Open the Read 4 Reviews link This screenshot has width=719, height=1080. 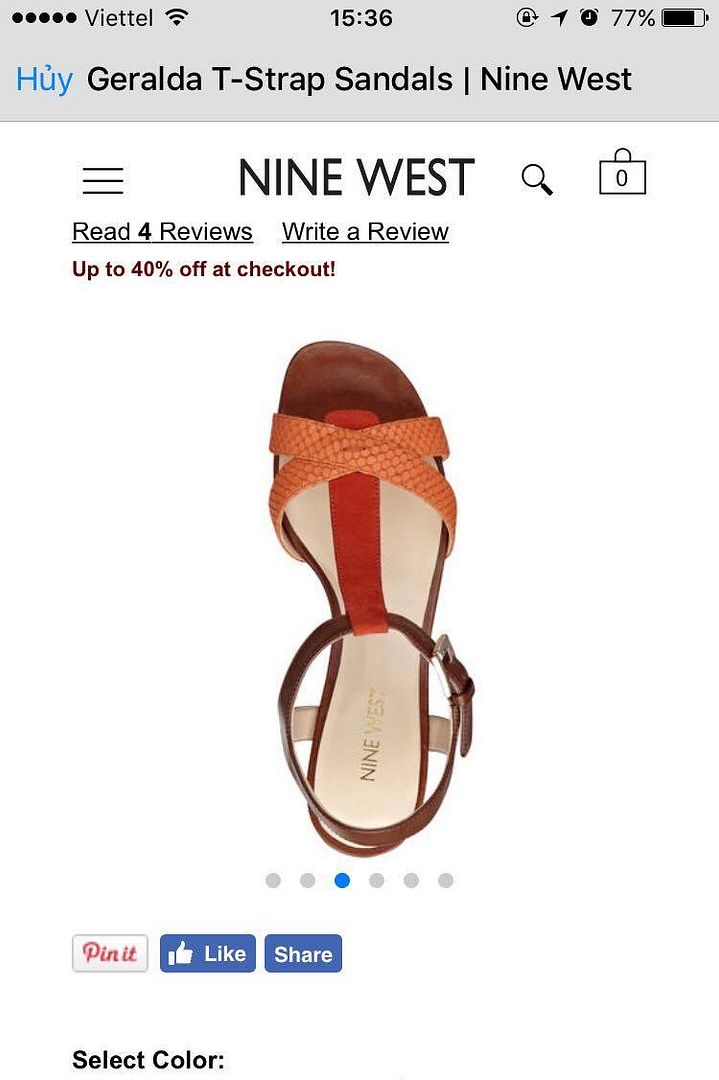(x=162, y=232)
